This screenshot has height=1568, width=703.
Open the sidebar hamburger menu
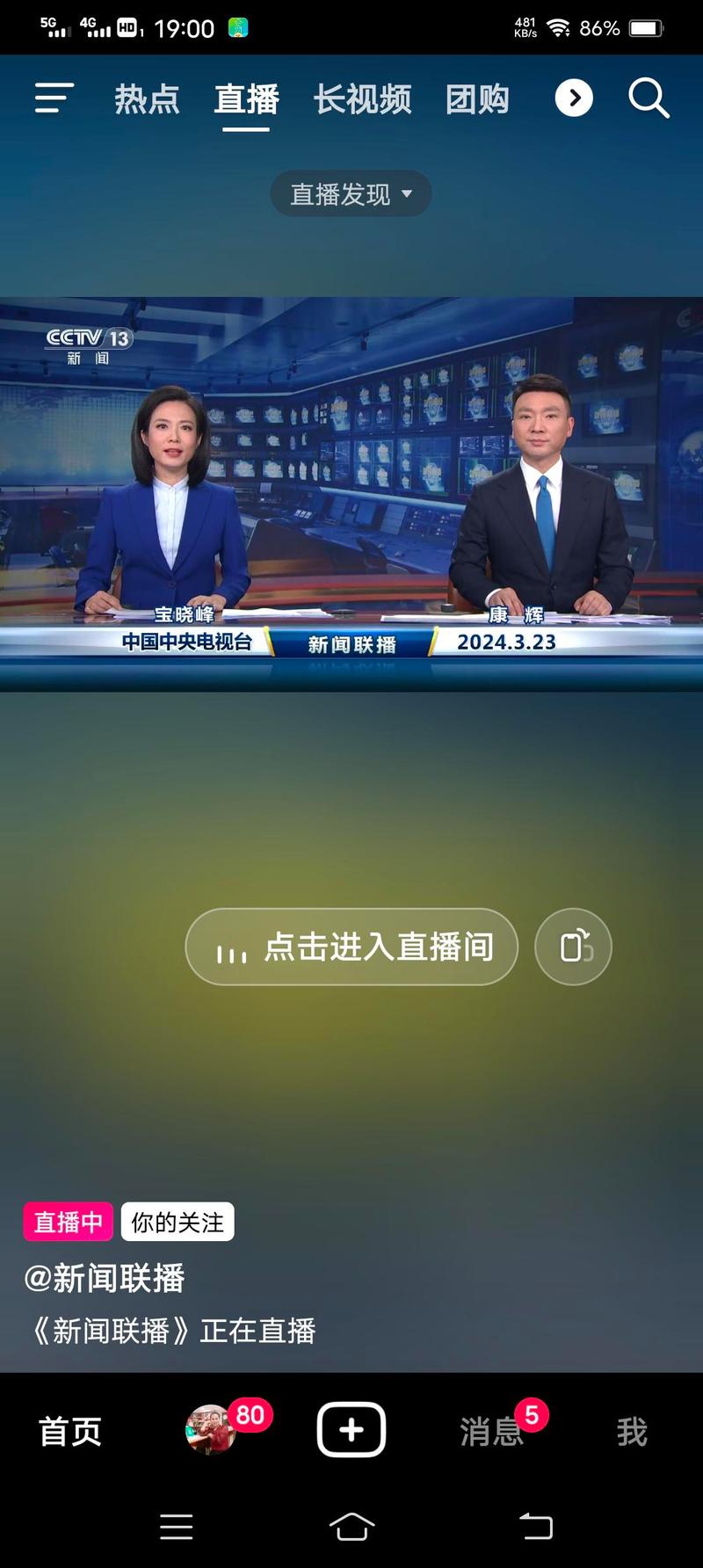point(53,98)
